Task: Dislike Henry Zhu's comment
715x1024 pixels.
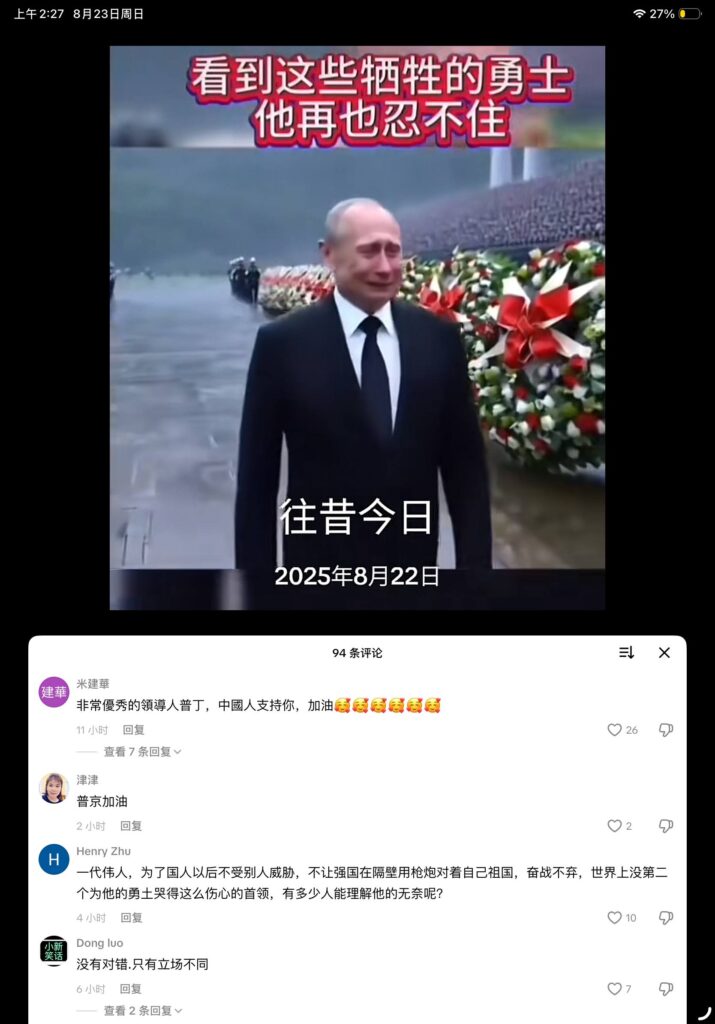Action: [665, 918]
